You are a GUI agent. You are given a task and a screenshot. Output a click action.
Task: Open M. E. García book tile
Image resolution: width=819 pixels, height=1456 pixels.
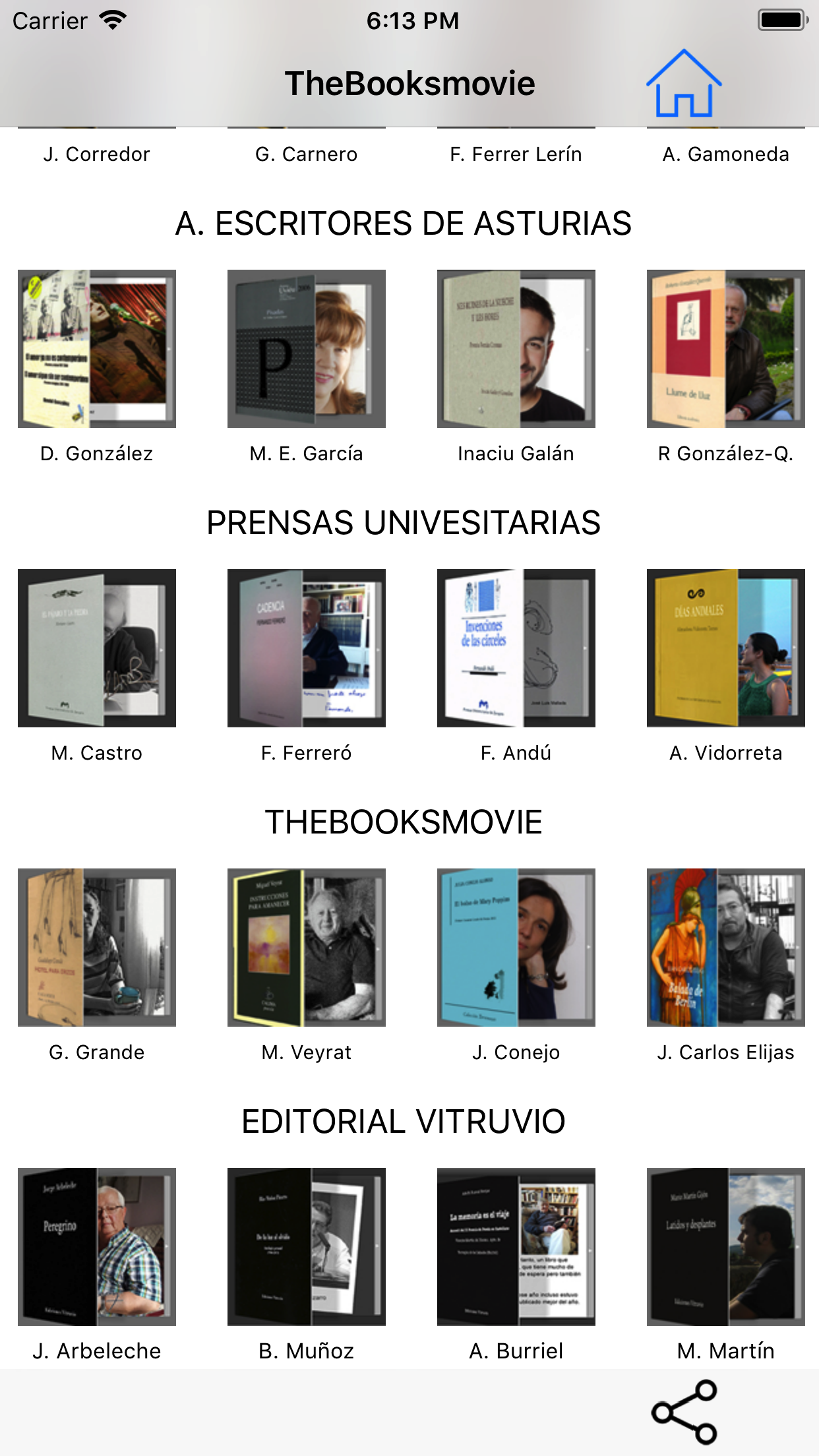[307, 349]
